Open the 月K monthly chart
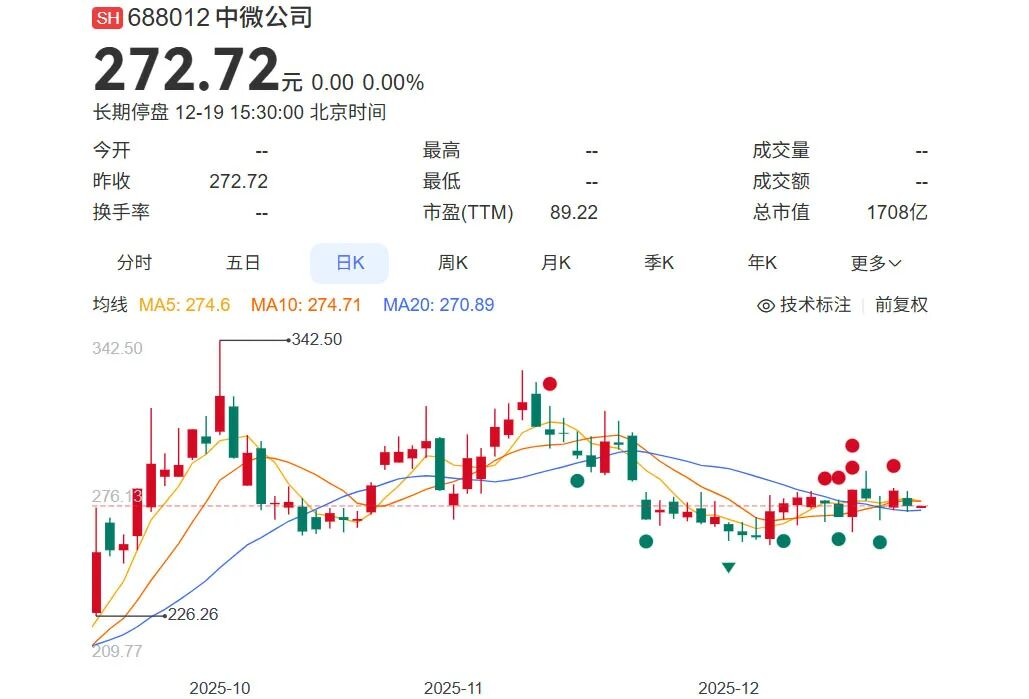This screenshot has width=1029, height=699. pos(555,263)
